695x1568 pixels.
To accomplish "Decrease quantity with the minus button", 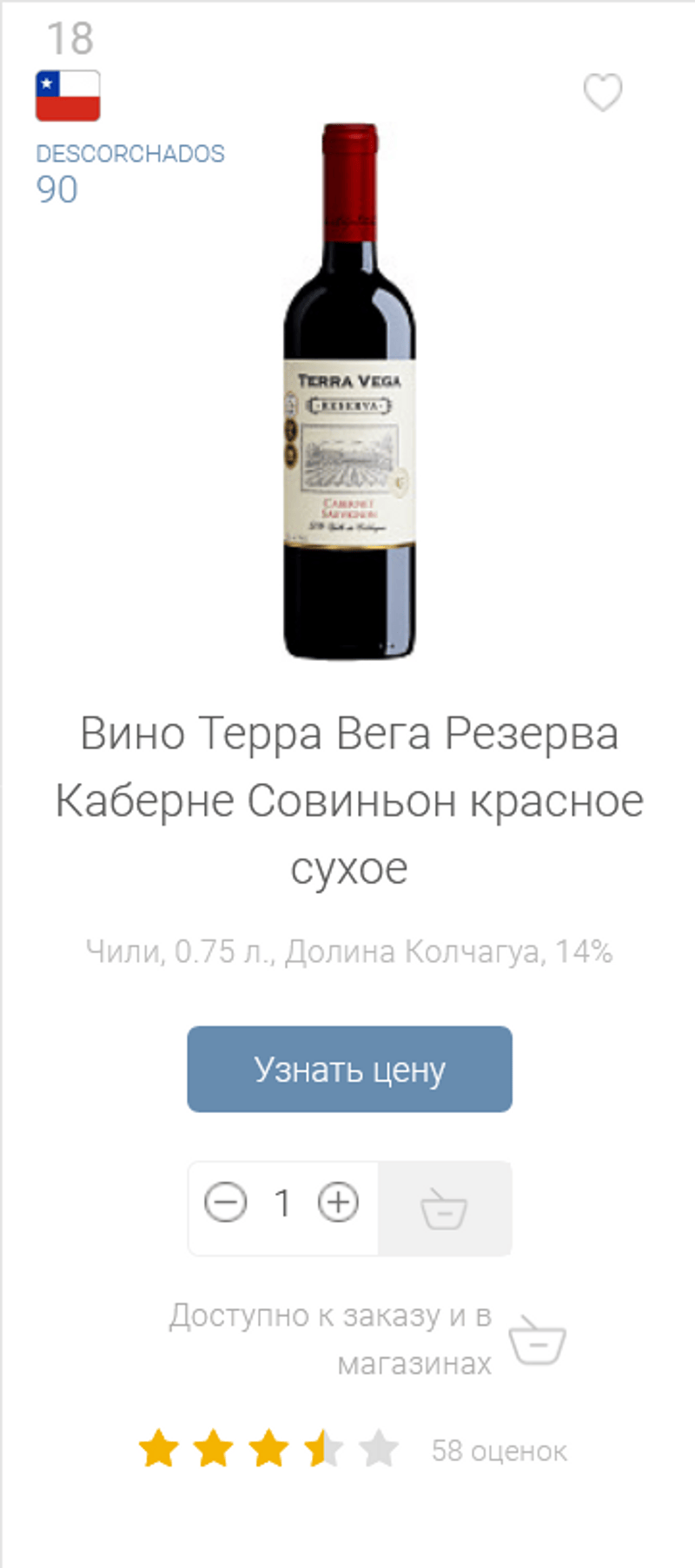I will click(226, 1203).
